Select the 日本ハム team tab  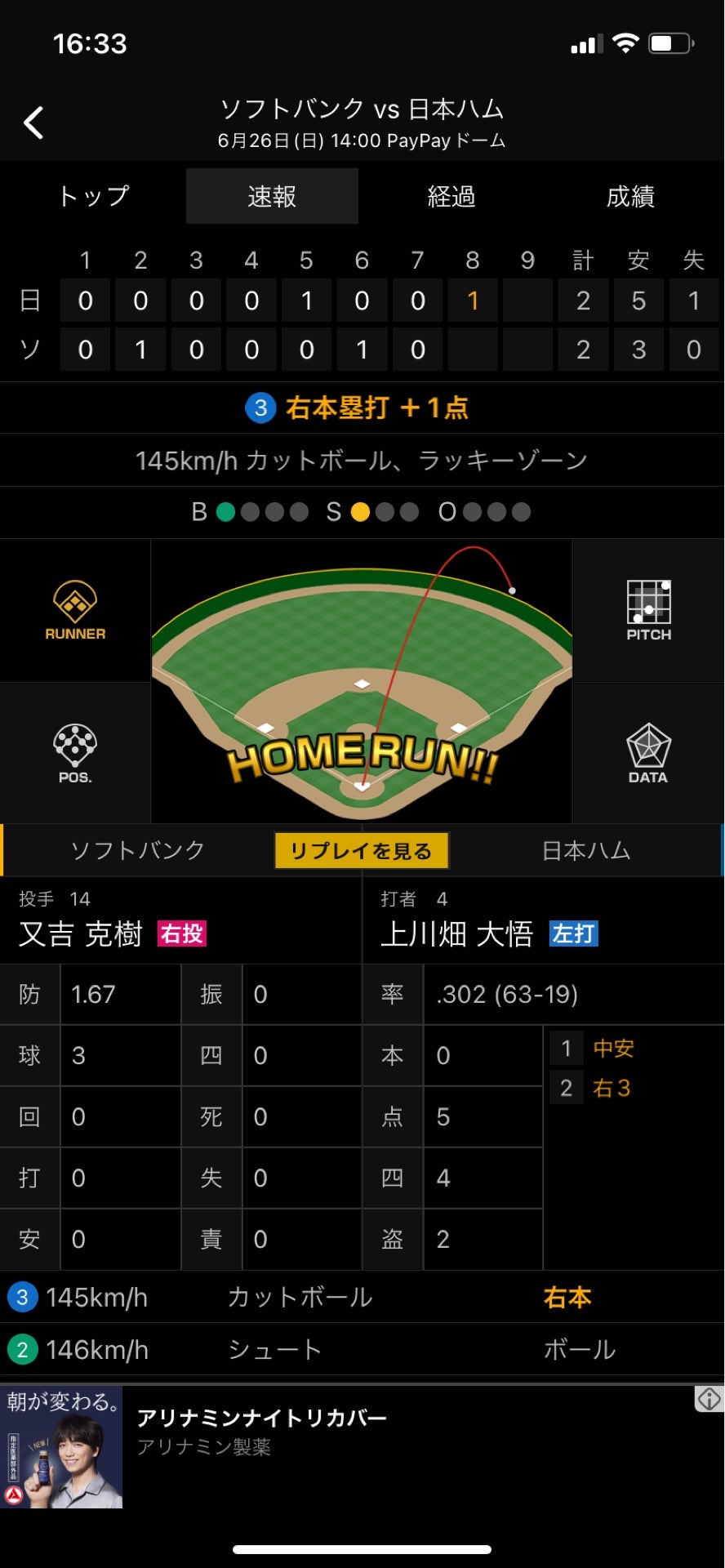(586, 851)
